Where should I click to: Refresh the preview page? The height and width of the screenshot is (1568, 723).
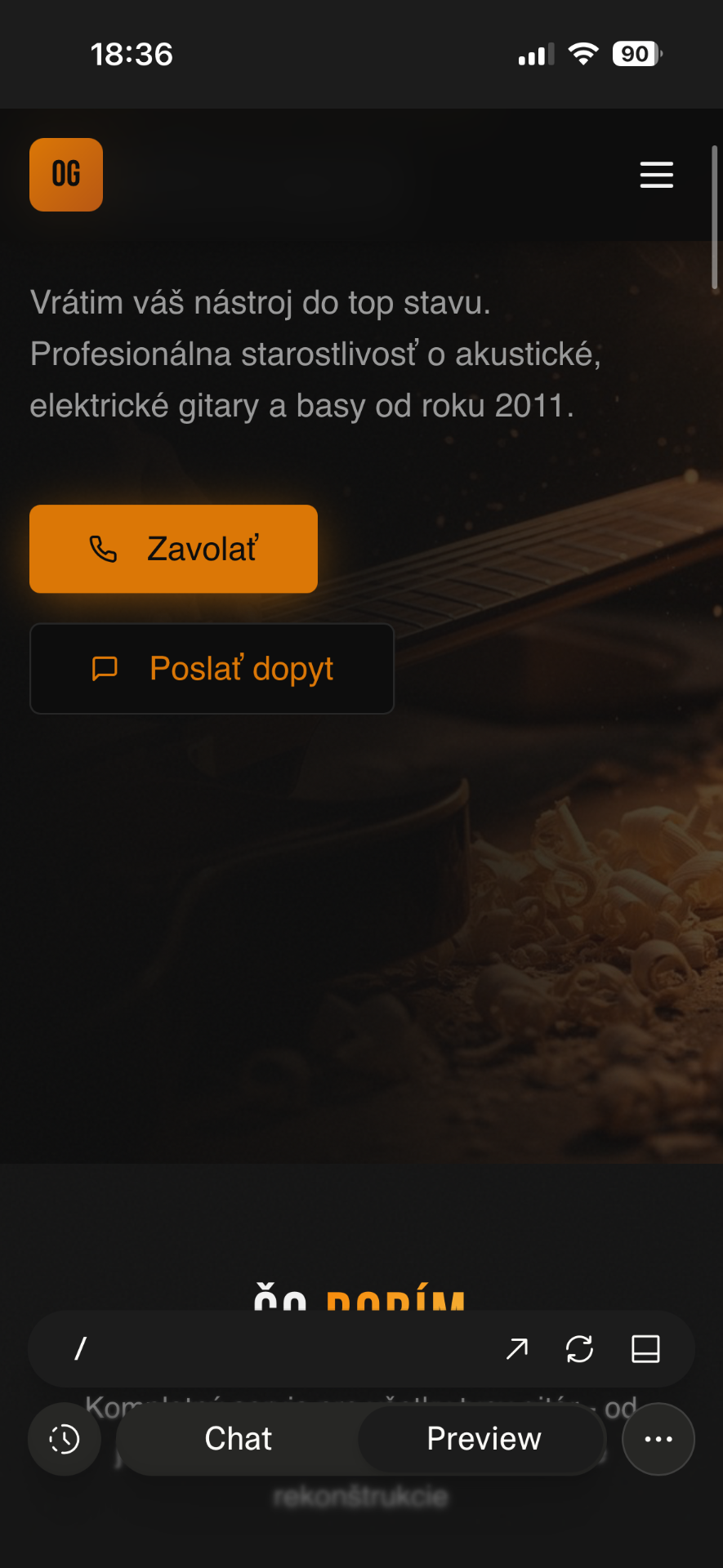pyautogui.click(x=580, y=1349)
